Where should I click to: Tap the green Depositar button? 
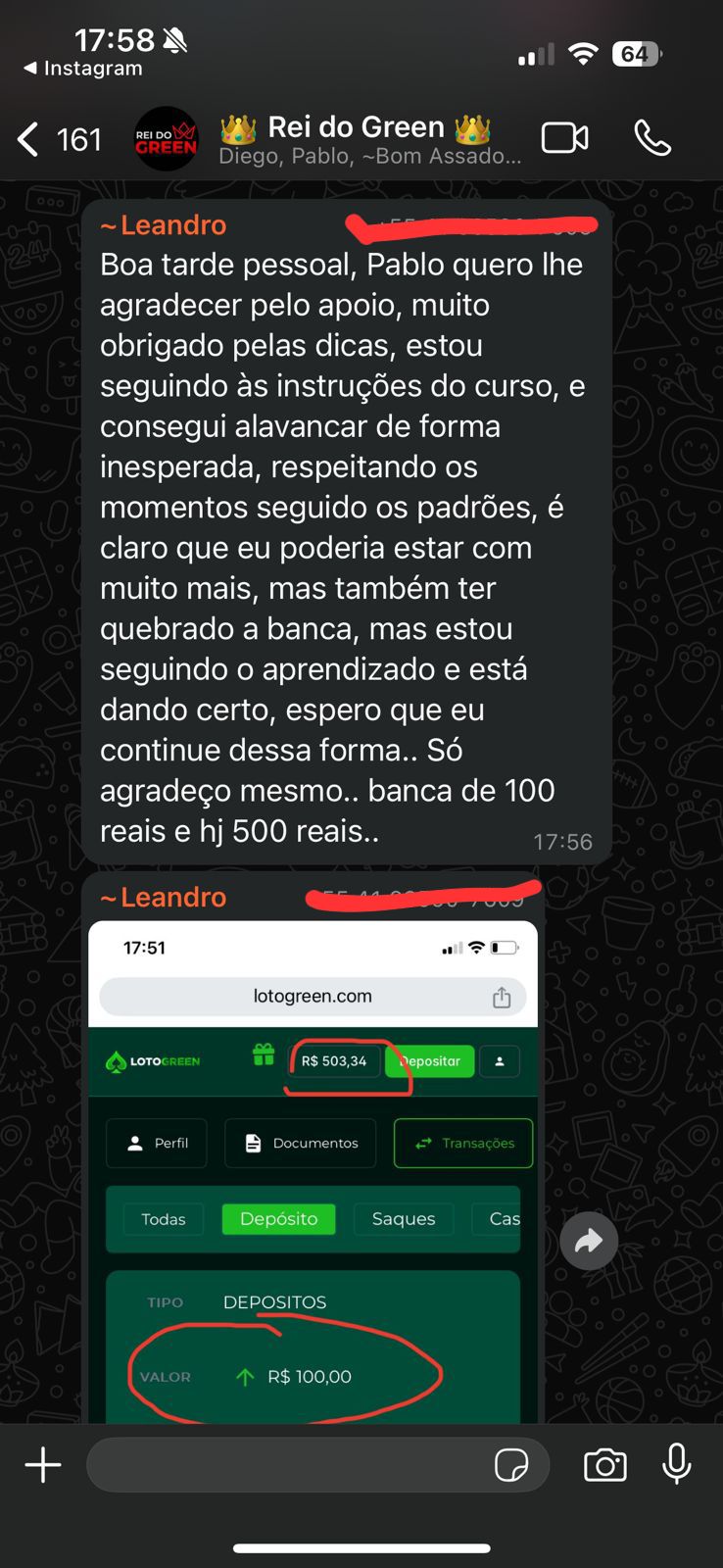(429, 1061)
